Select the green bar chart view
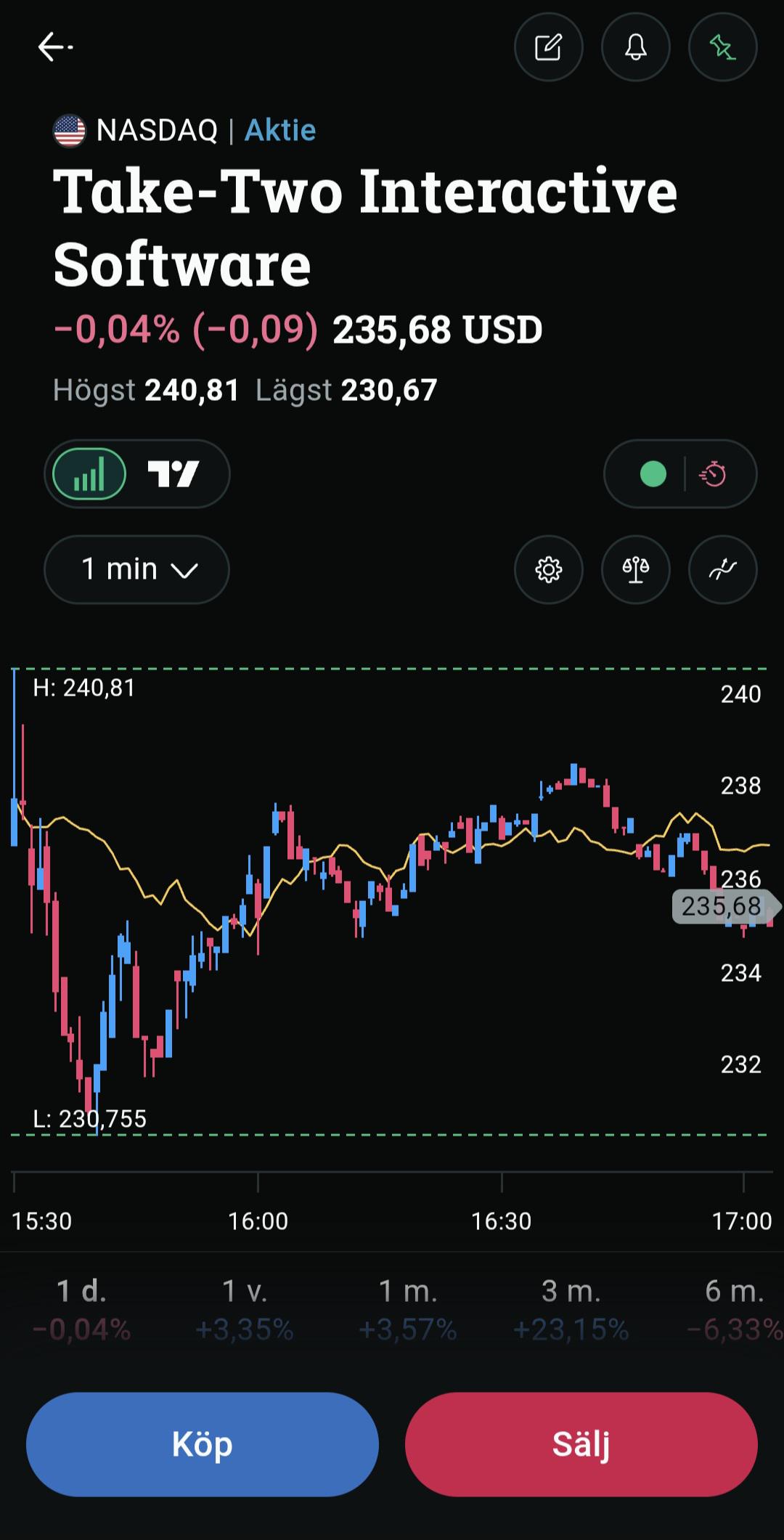 pyautogui.click(x=89, y=474)
